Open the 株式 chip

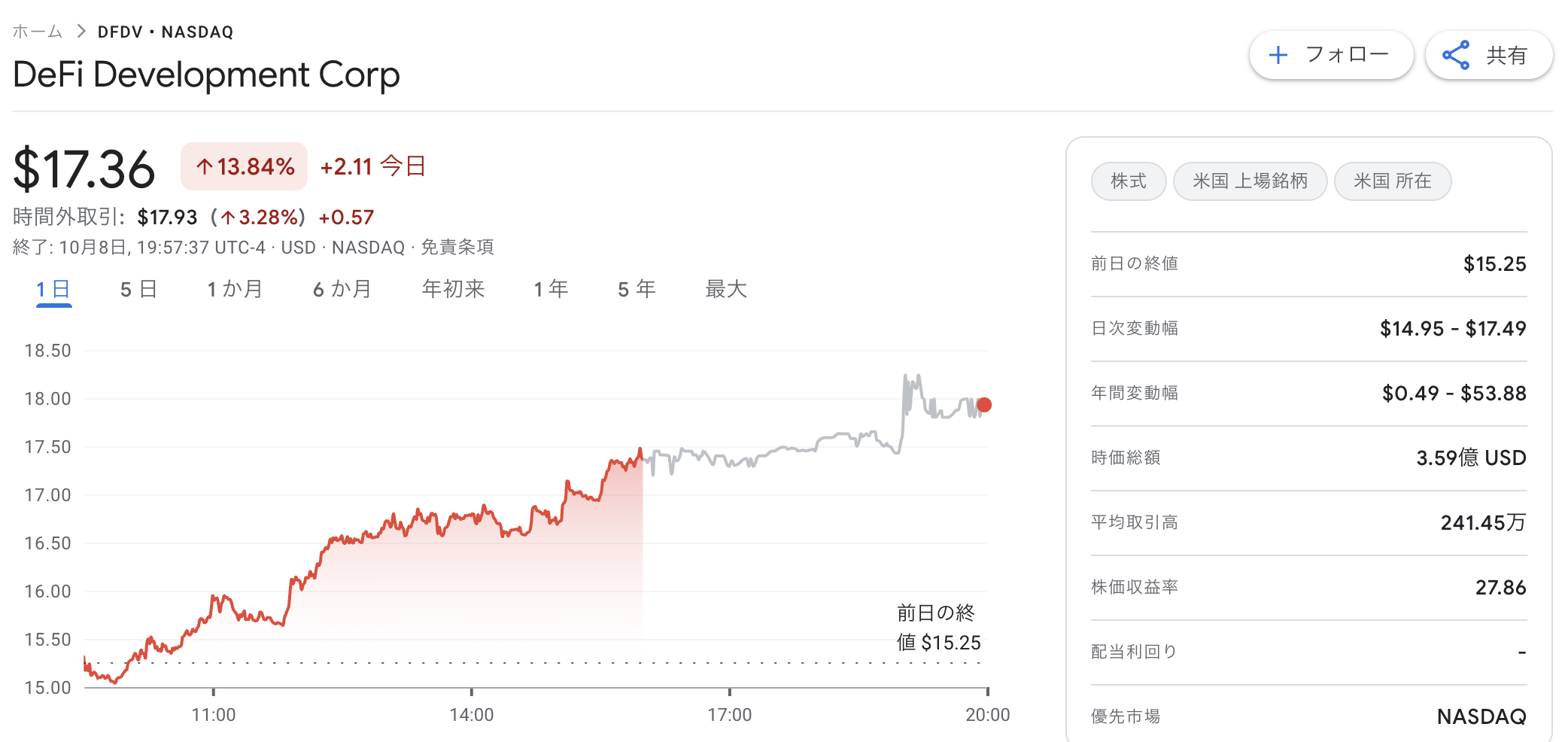point(1128,181)
